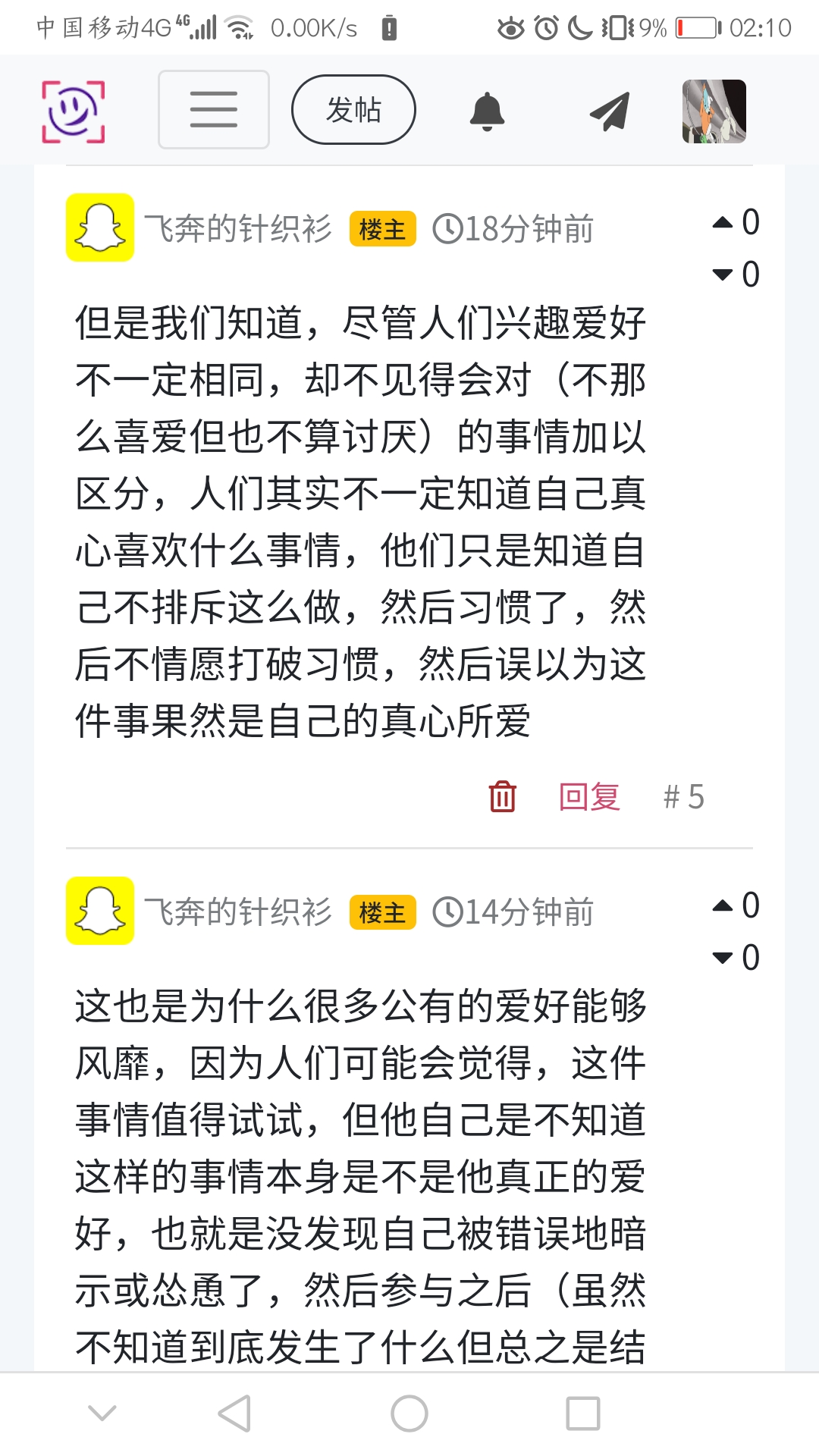Screen dimensions: 819x1456
Task: Open 飞奔的针织衫 profile on the 18分钟前 post
Action: (x=237, y=228)
